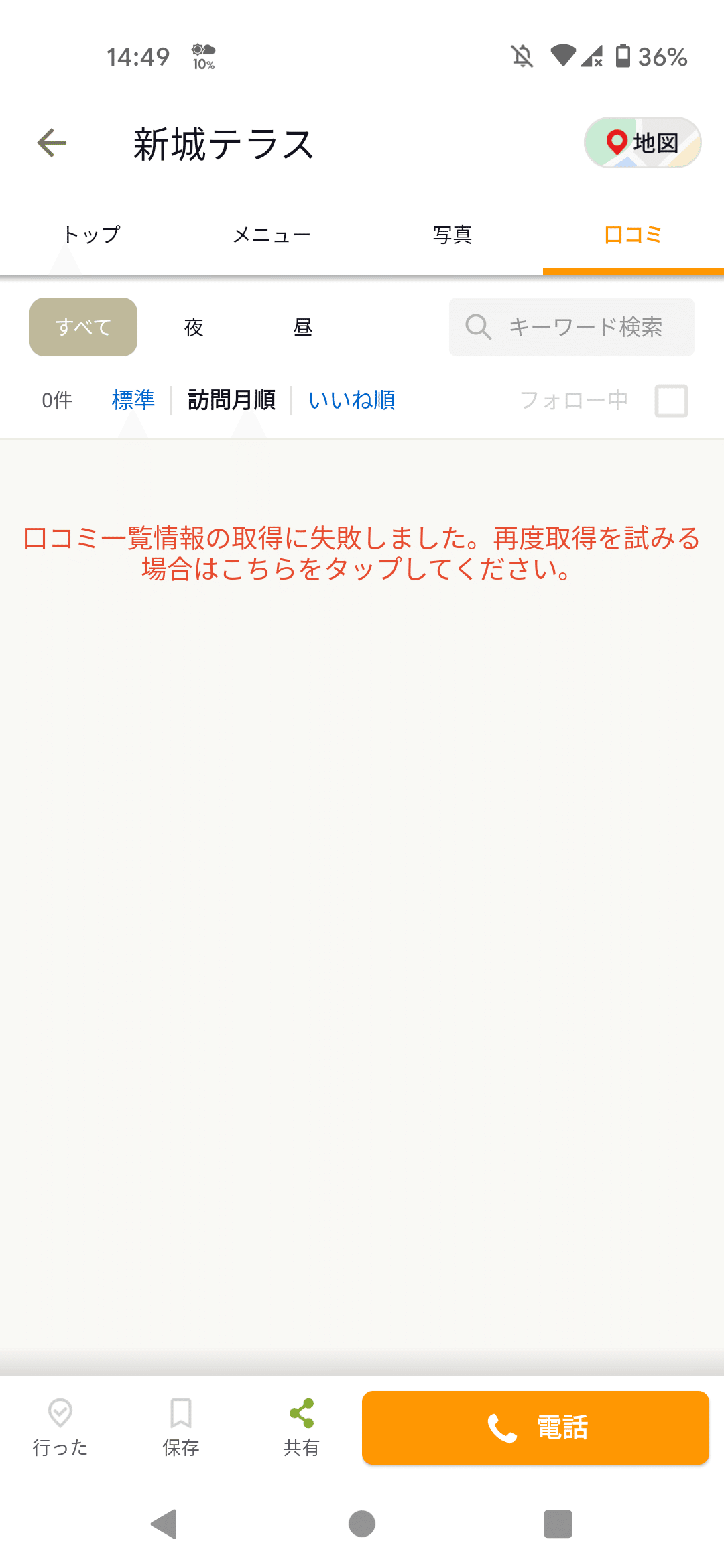Open the メニュー tab

pyautogui.click(x=271, y=235)
